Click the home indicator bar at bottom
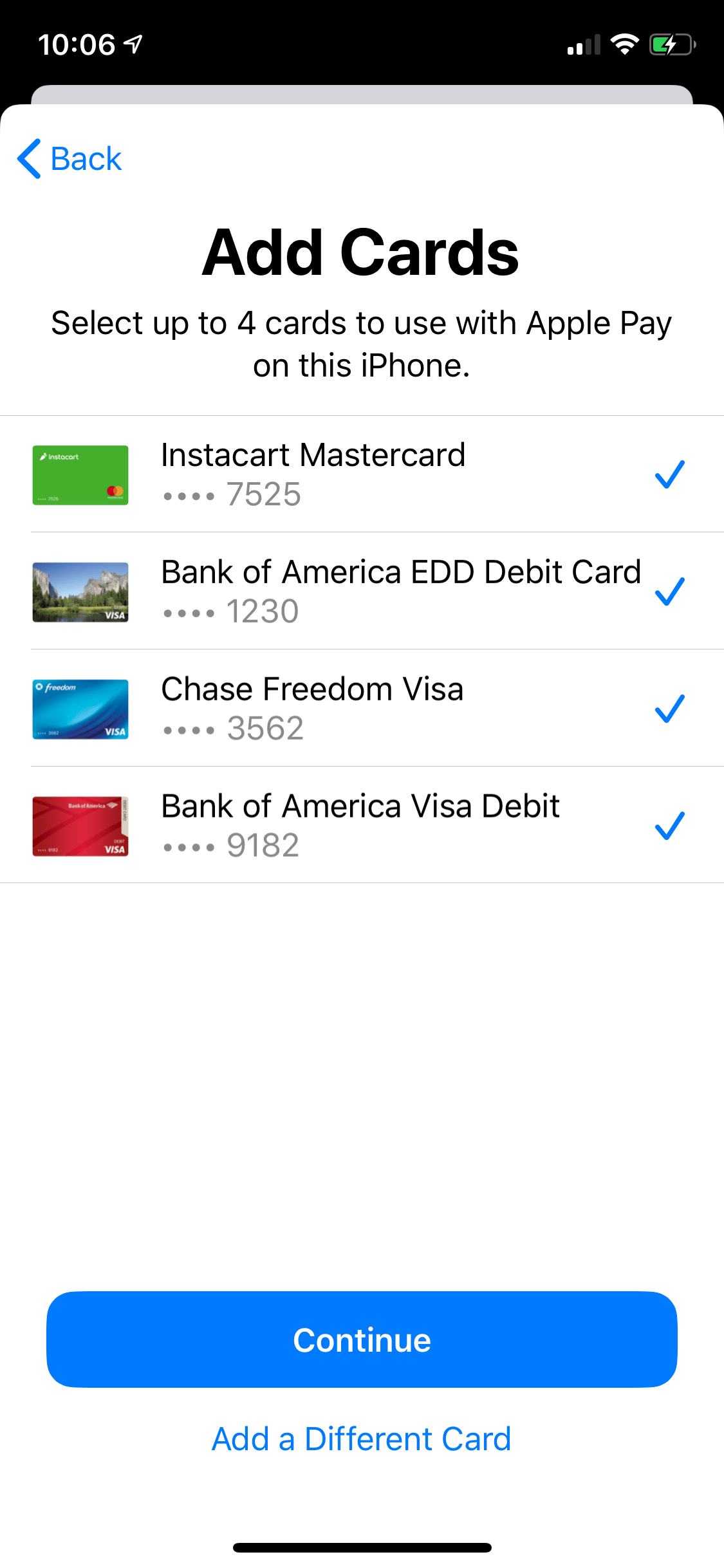This screenshot has width=724, height=1568. click(362, 1547)
